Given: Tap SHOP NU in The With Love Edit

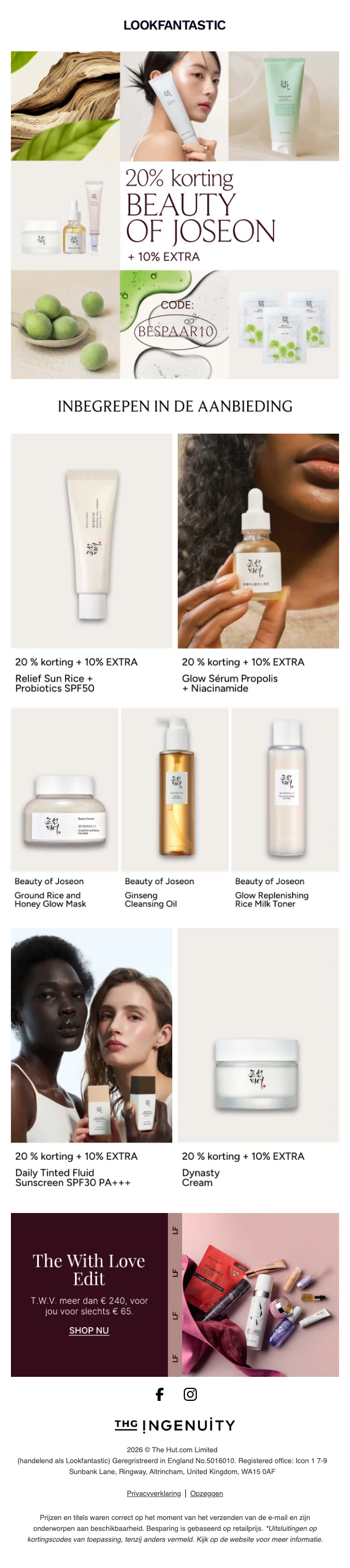Looking at the screenshot, I should click(89, 1330).
